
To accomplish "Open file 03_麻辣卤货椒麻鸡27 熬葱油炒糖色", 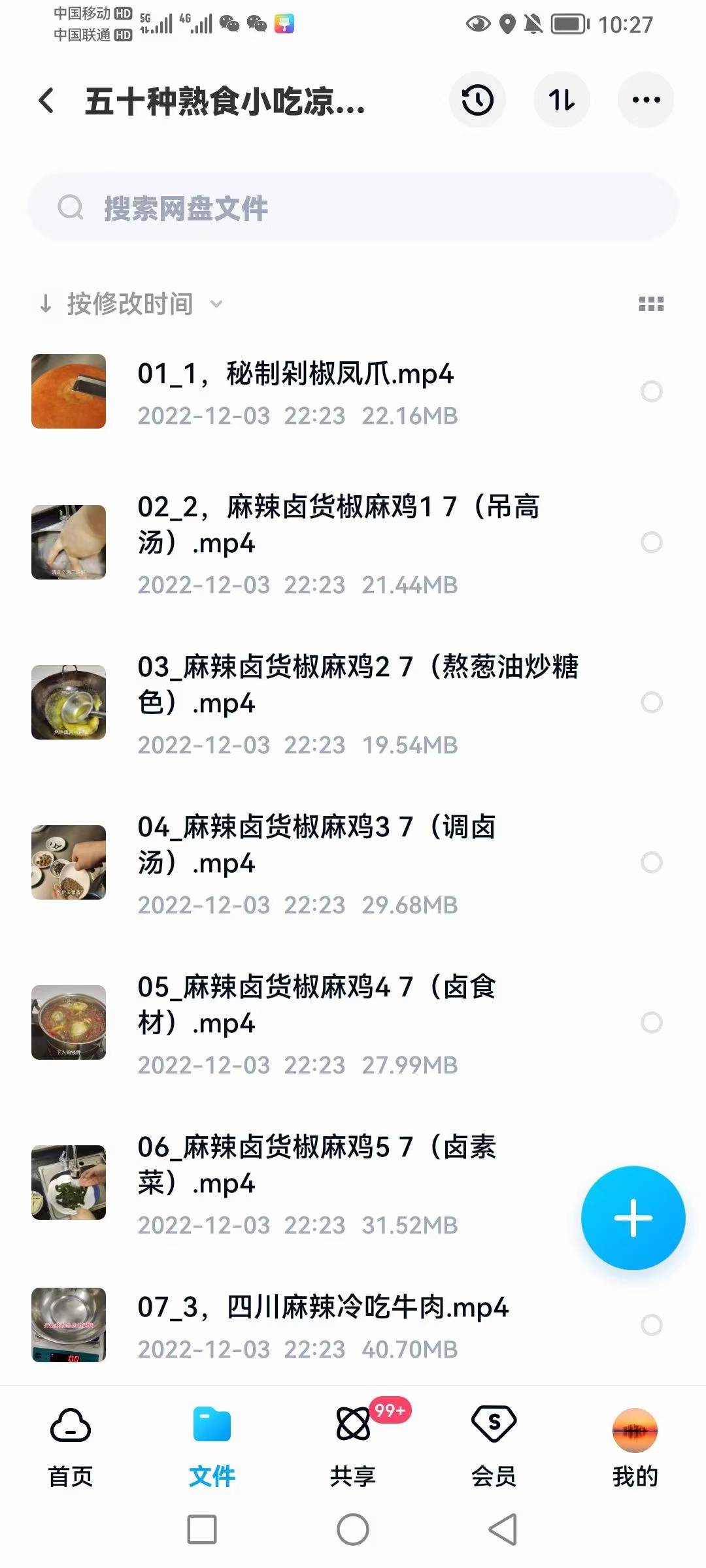I will (360, 686).
